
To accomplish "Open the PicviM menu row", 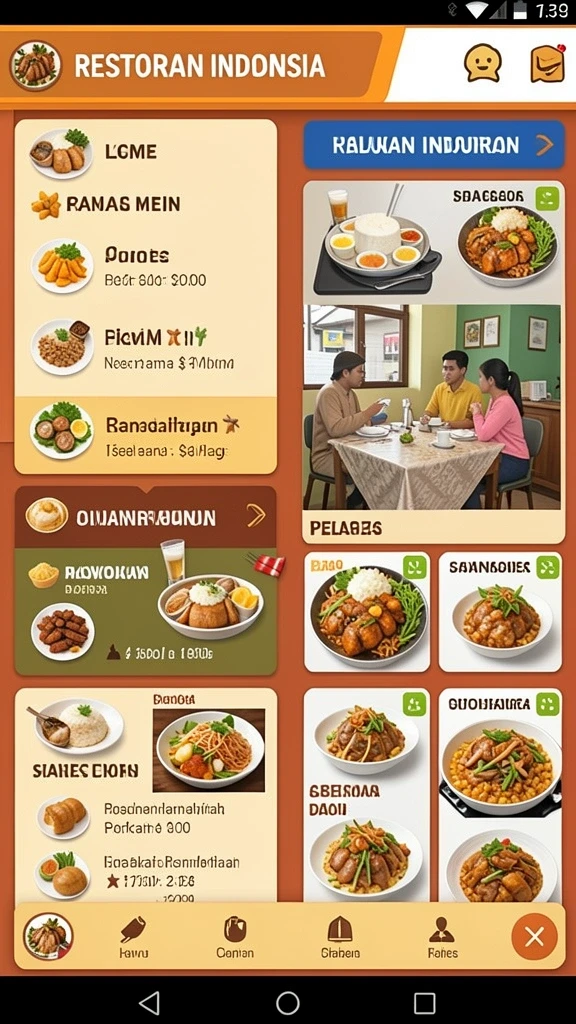I will [146, 347].
